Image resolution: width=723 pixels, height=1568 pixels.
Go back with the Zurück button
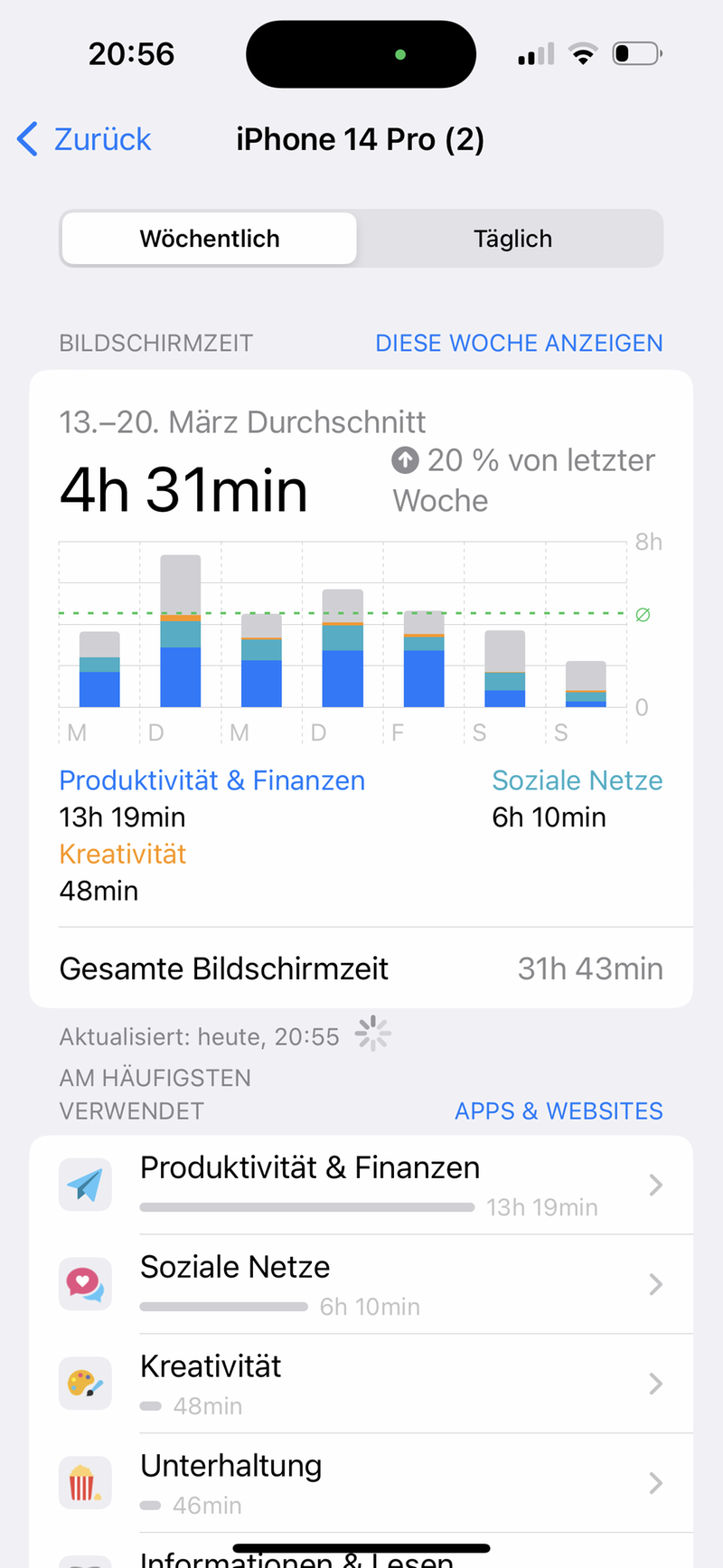click(85, 140)
